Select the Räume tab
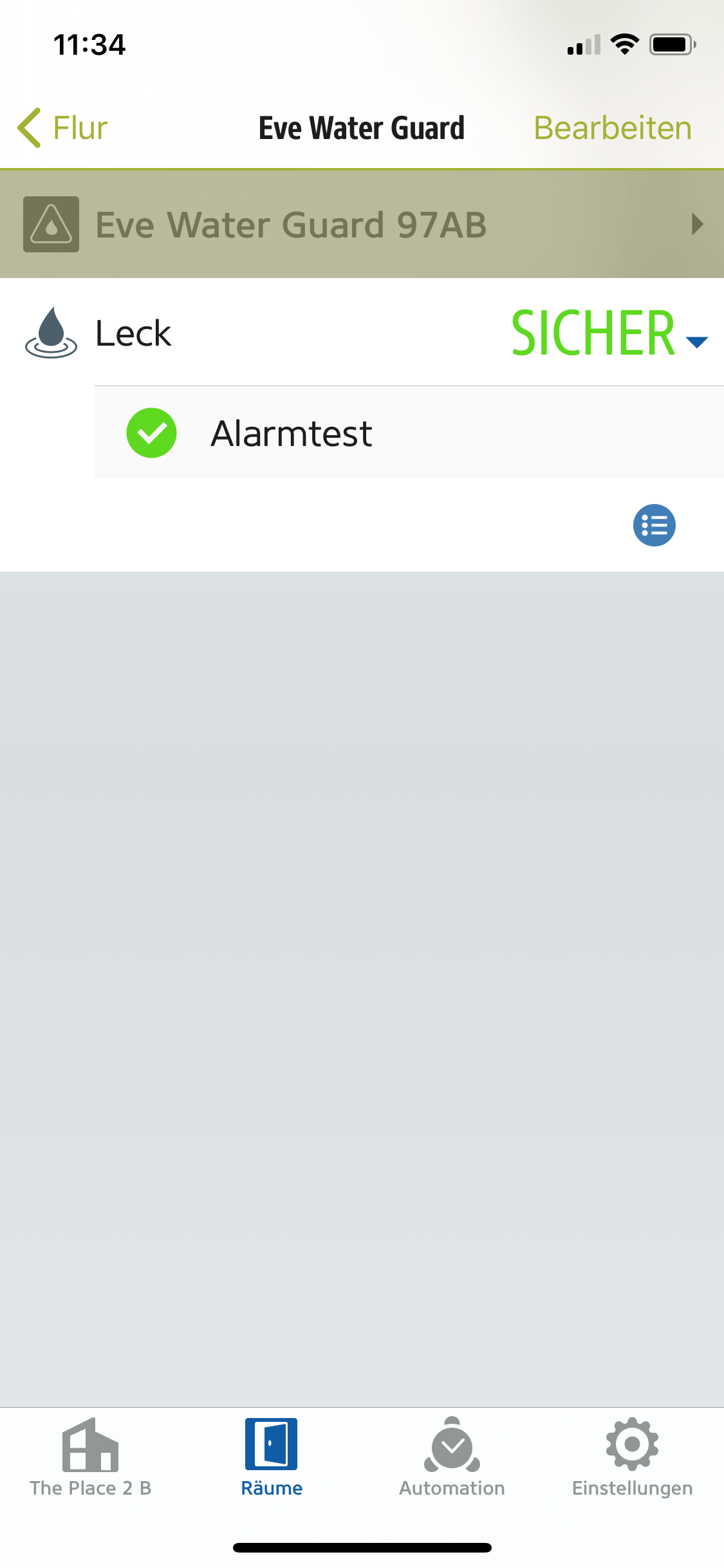 click(x=272, y=1459)
